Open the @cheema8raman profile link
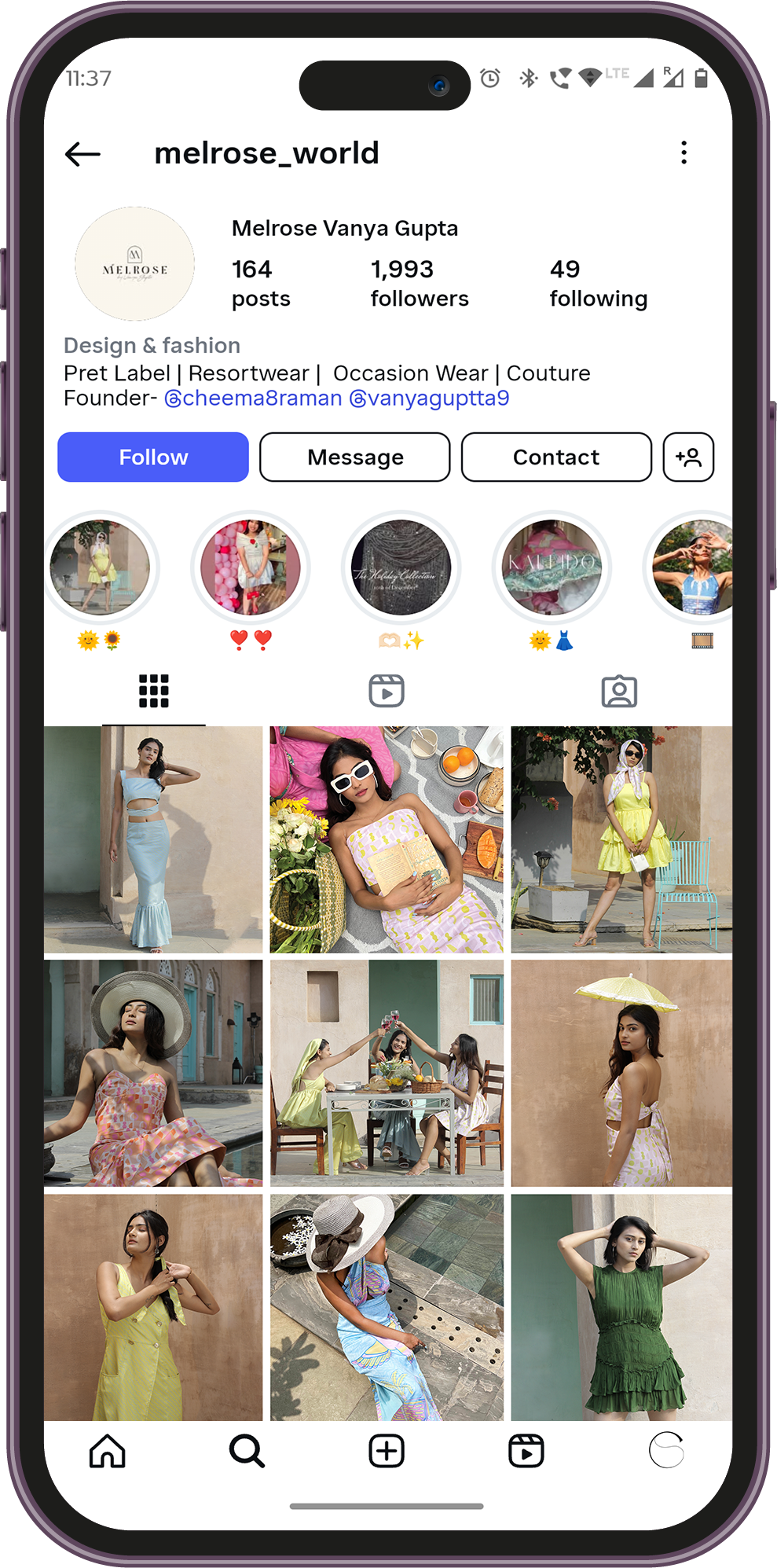 coord(253,398)
